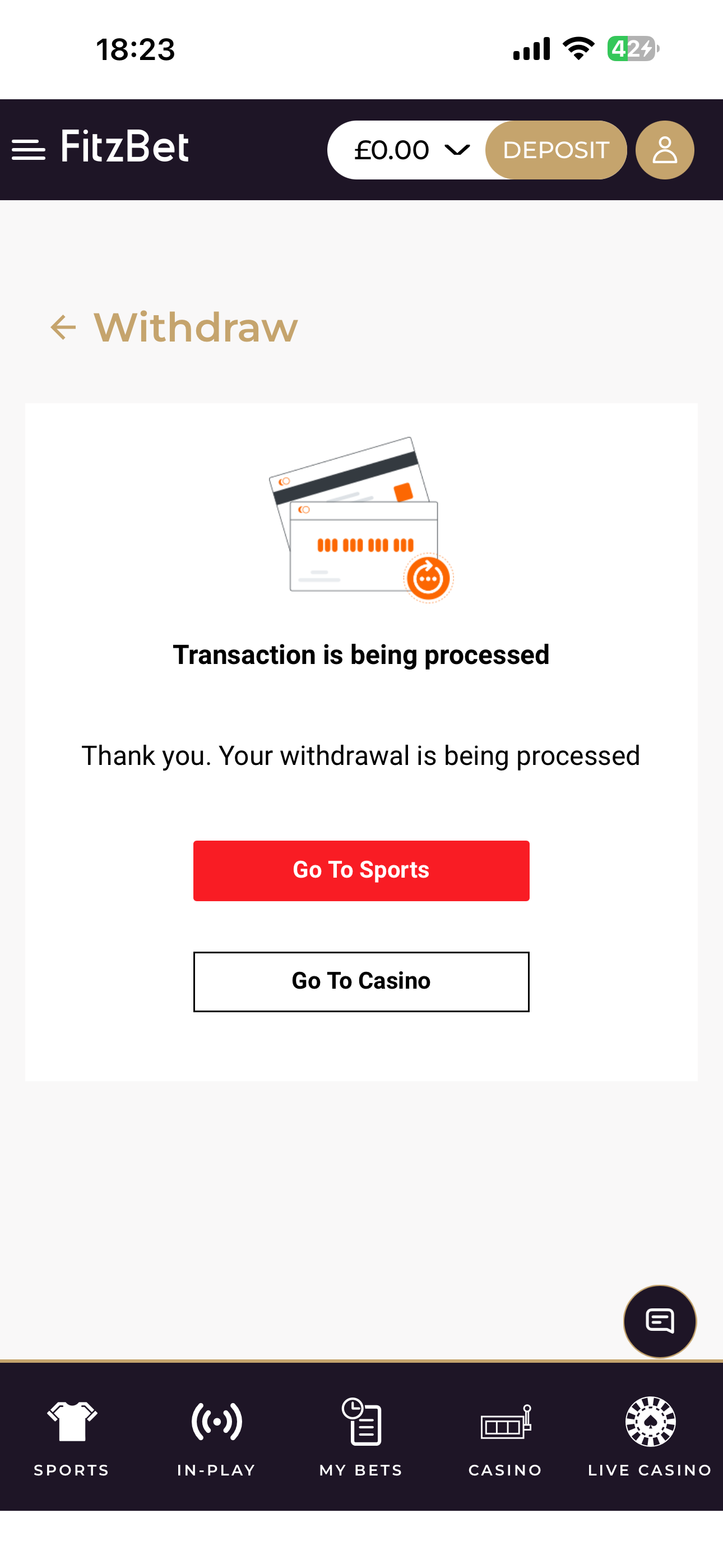Expand the £0.00 balance dropdown
The height and width of the screenshot is (1568, 723).
pos(391,150)
